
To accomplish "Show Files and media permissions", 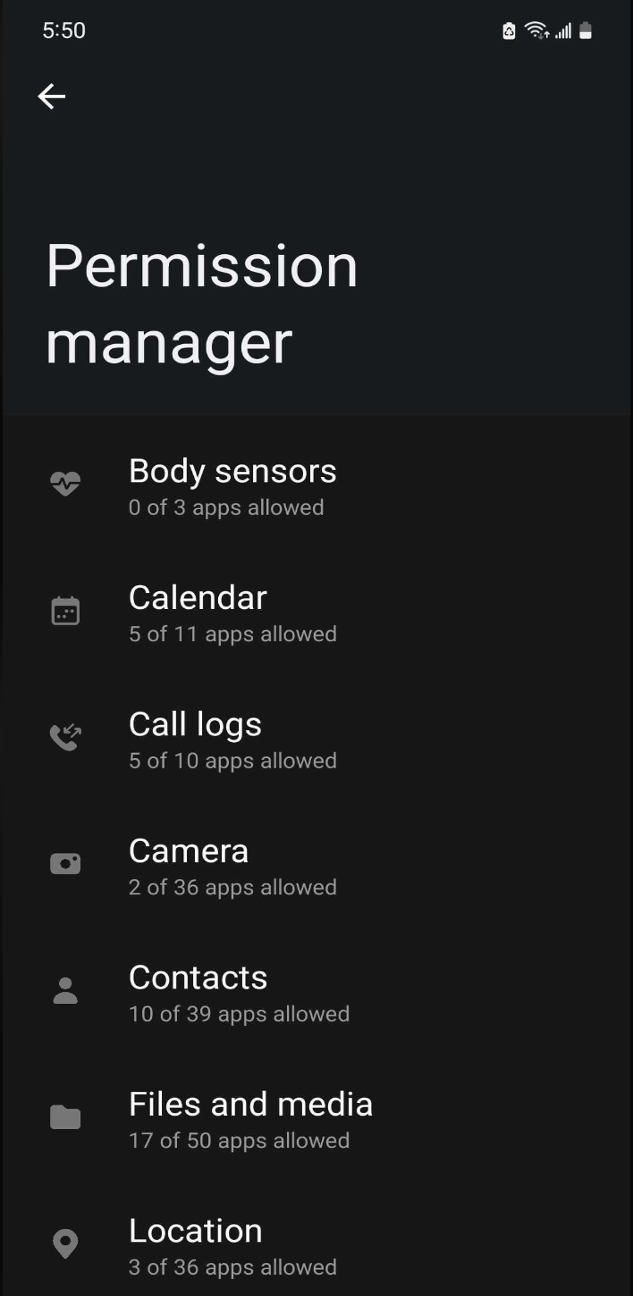I will (250, 1120).
